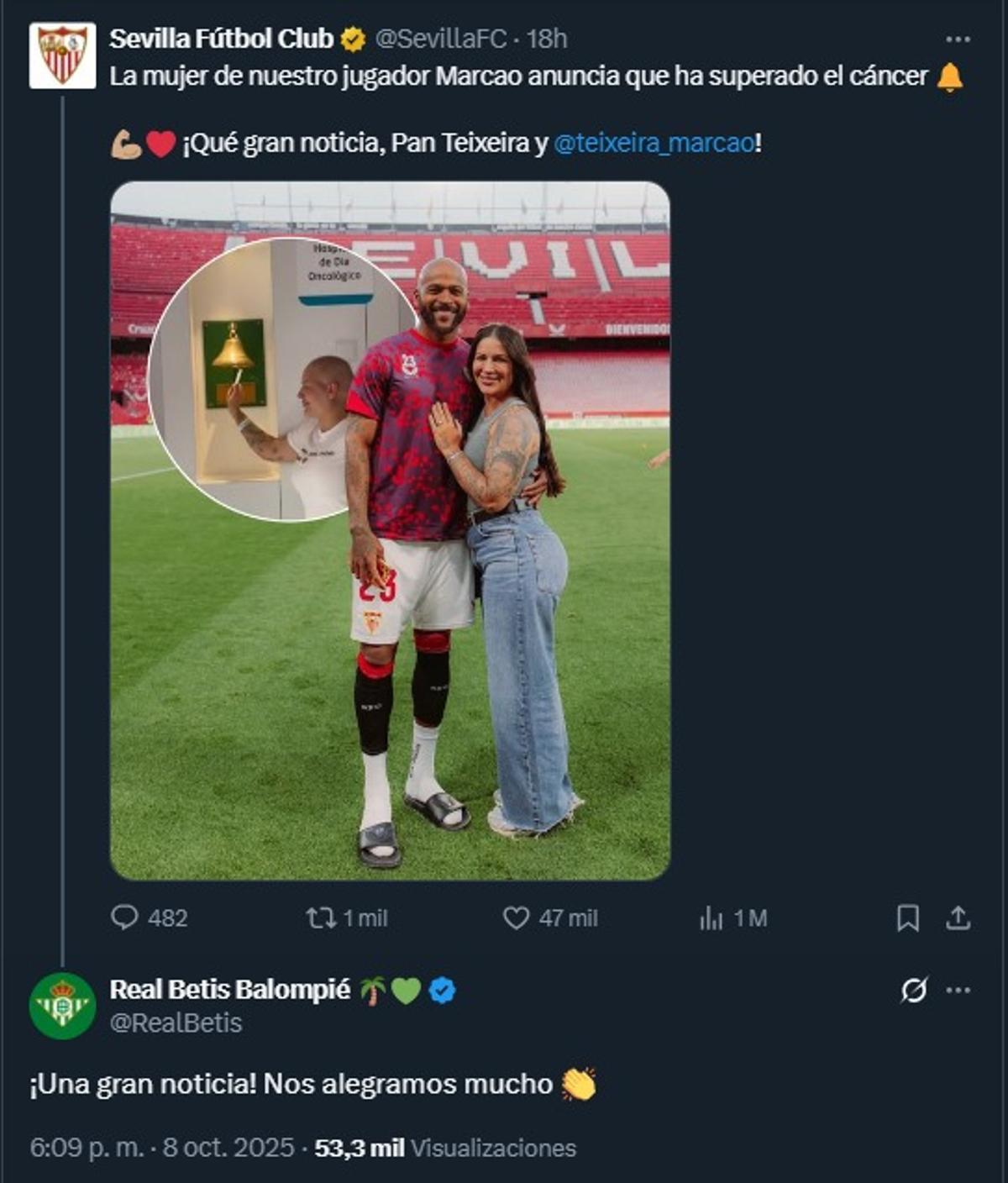Open options via the 18h timestamp area

[547, 37]
